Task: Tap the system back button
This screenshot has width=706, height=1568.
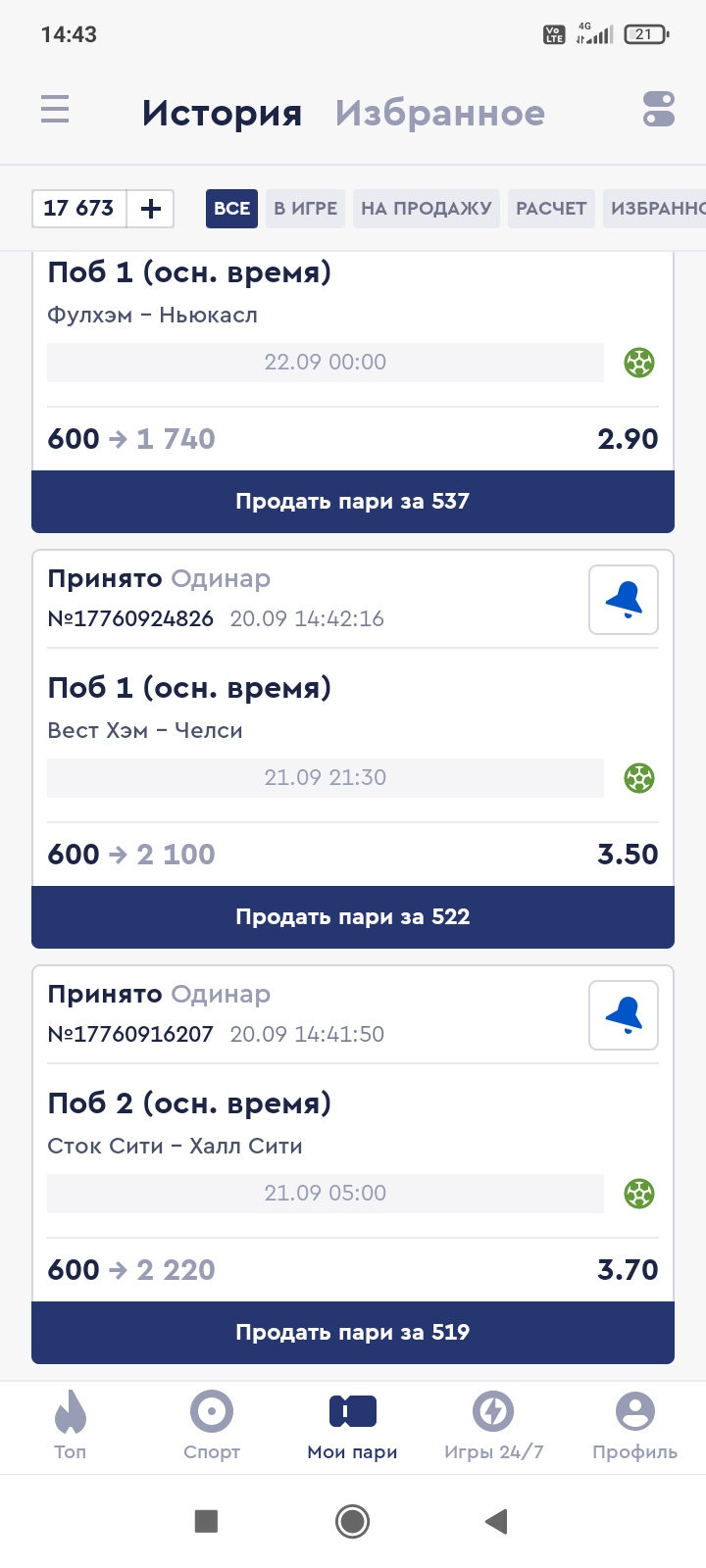Action: (x=496, y=1521)
